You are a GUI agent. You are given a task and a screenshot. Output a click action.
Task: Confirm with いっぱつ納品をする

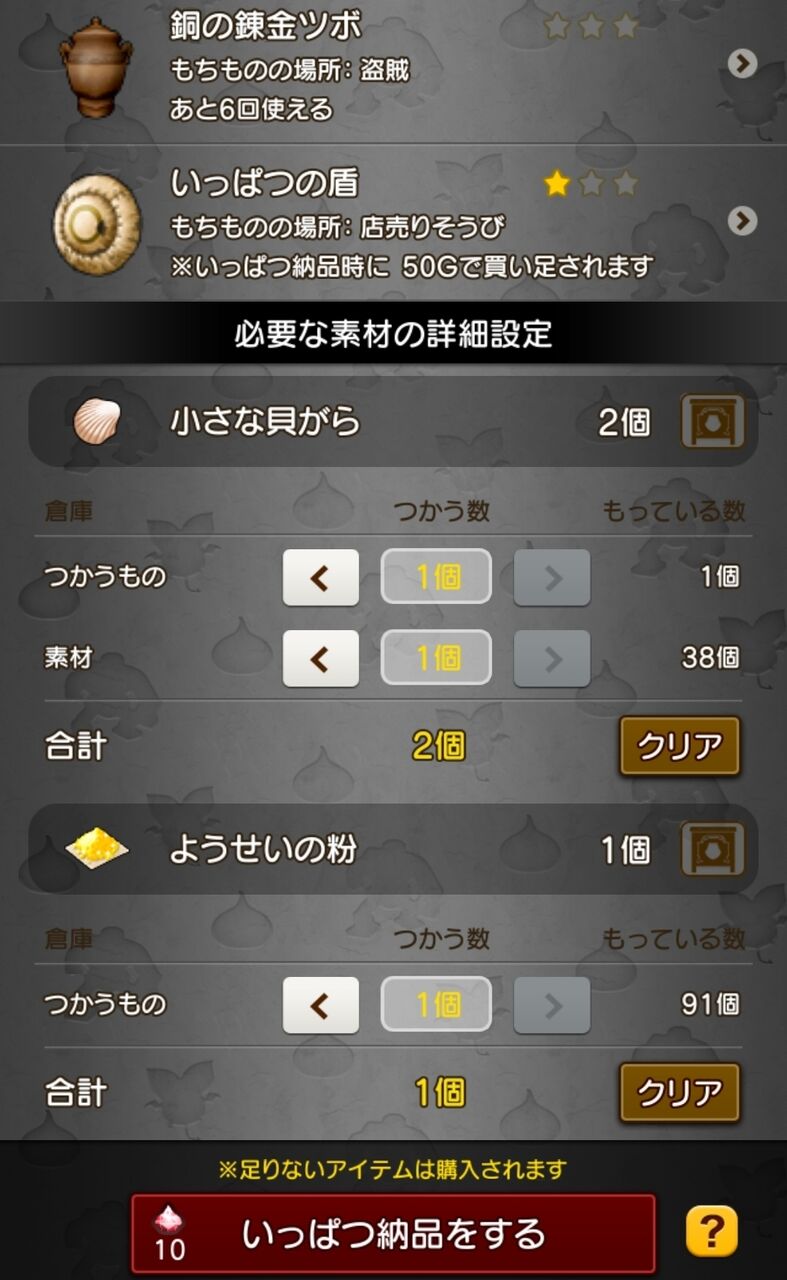tap(393, 1233)
